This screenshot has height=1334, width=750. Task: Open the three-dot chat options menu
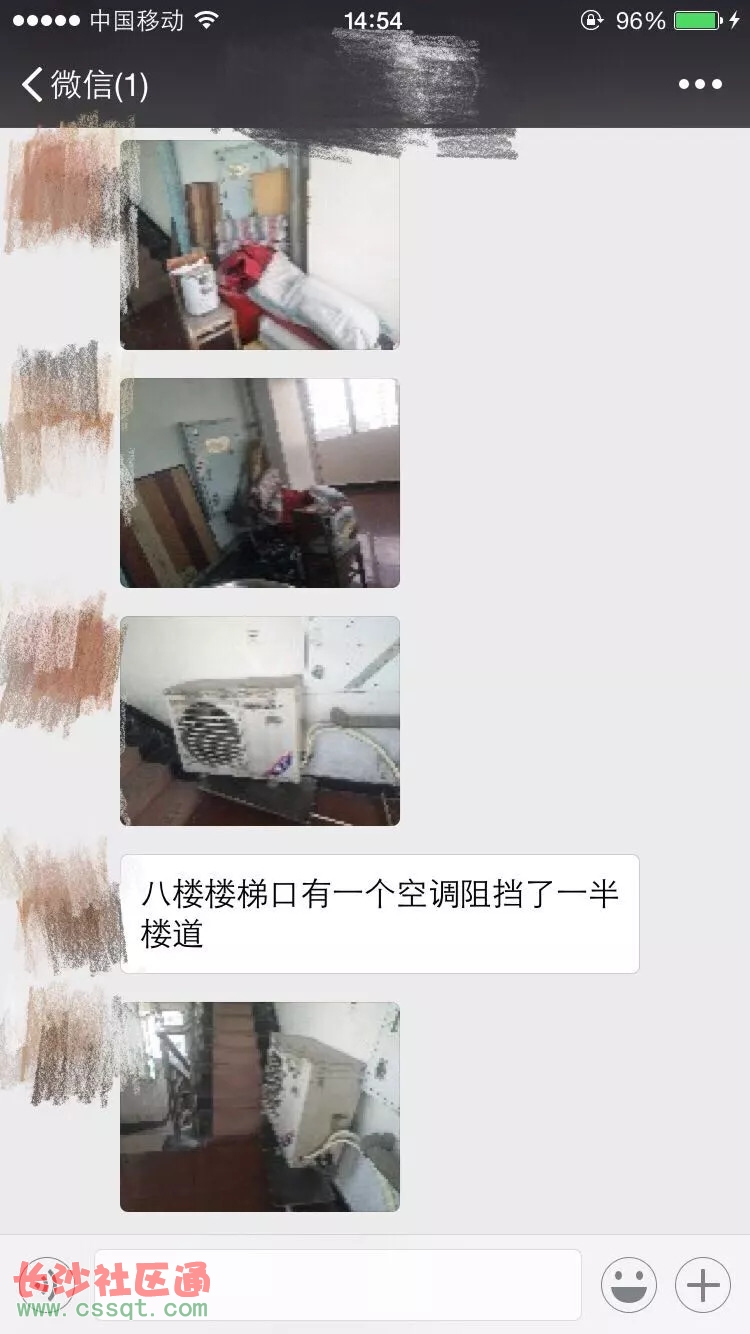[700, 84]
